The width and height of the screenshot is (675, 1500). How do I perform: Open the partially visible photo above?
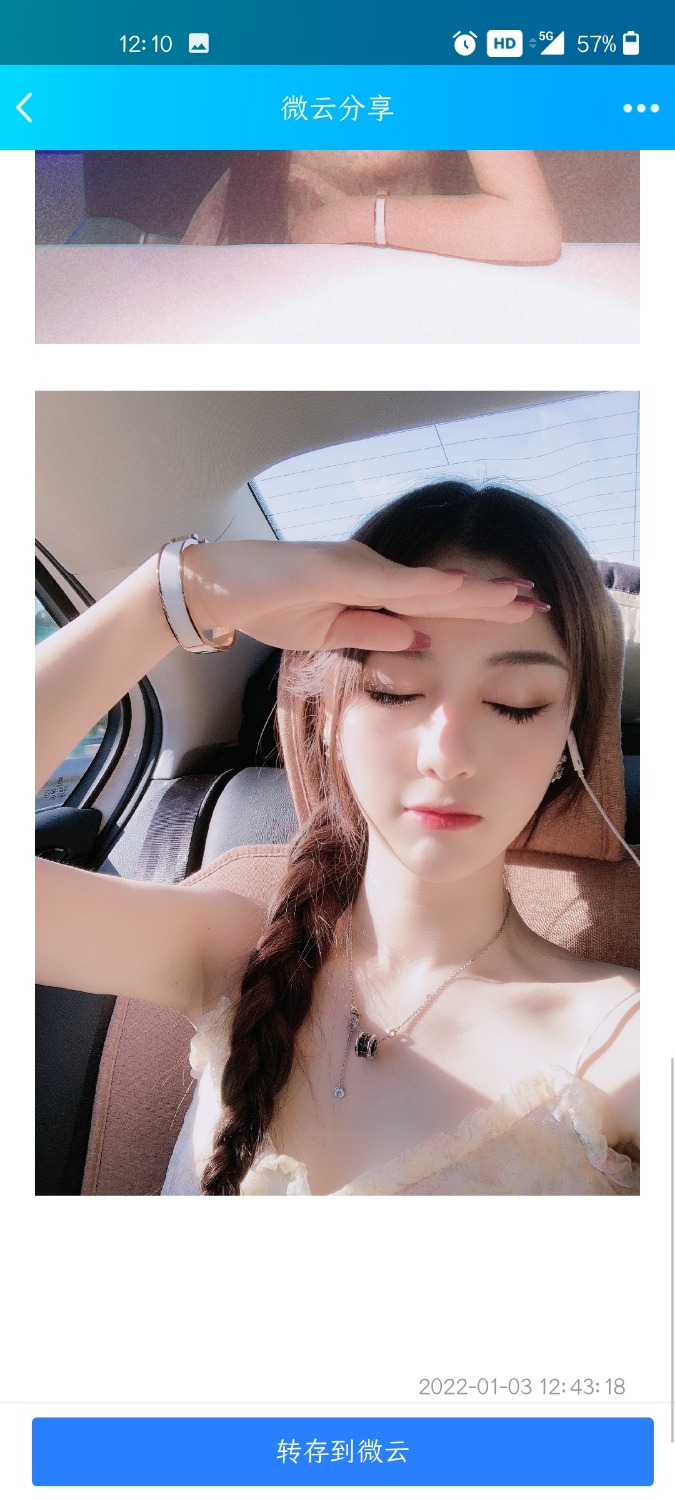337,246
